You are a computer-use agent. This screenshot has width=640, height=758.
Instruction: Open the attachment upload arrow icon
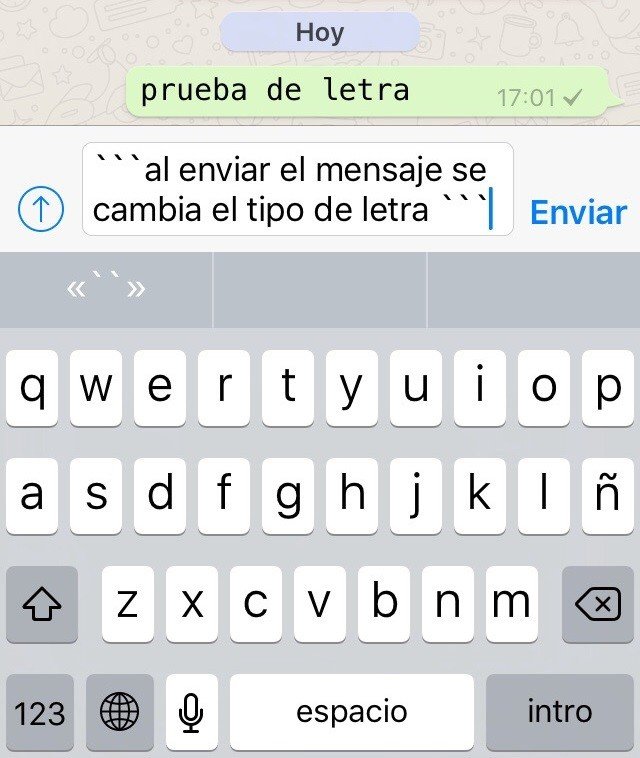[x=41, y=209]
